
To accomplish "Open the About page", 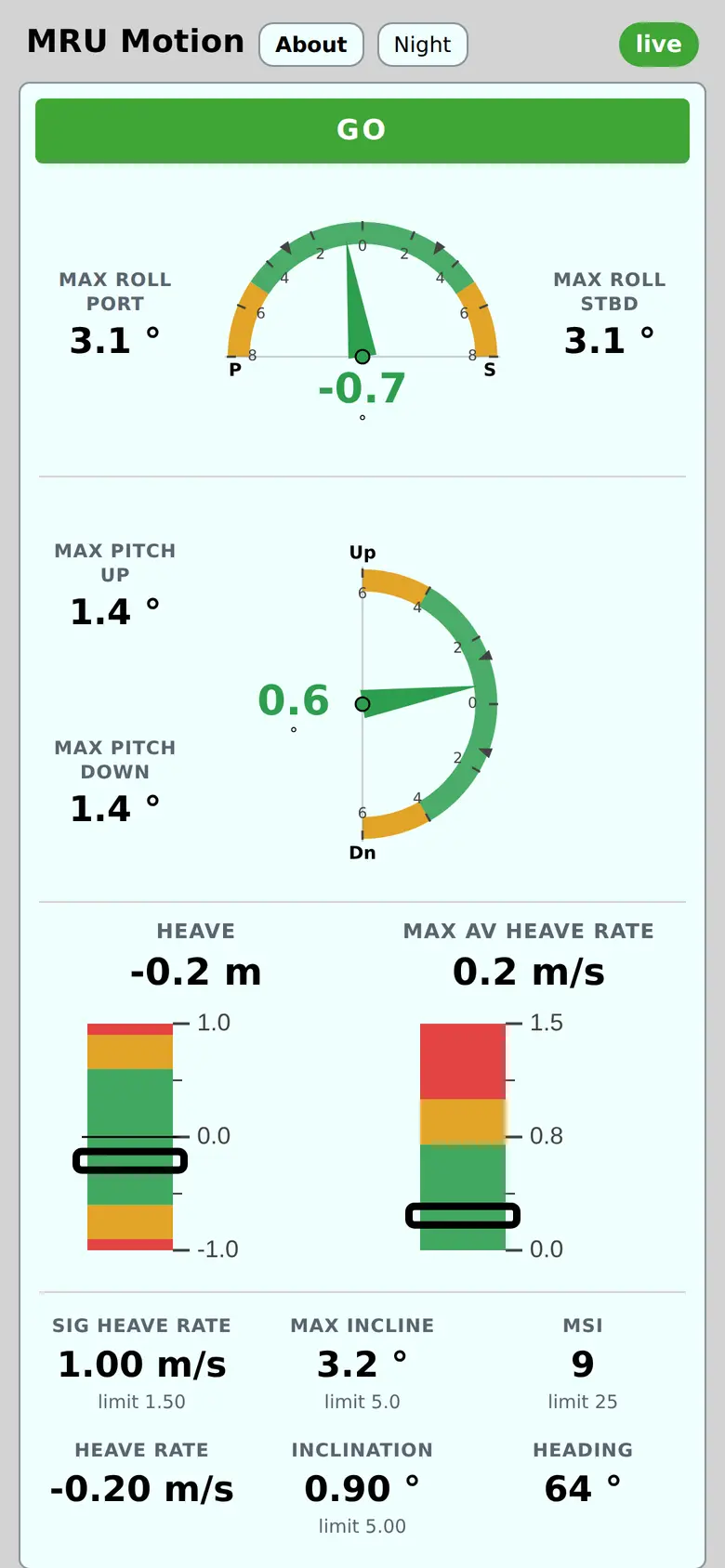I will click(310, 45).
